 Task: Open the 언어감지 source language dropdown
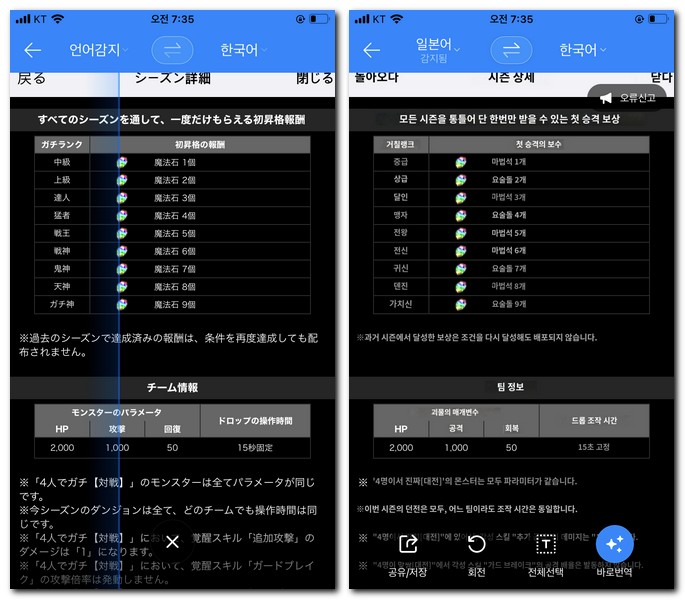pos(98,49)
